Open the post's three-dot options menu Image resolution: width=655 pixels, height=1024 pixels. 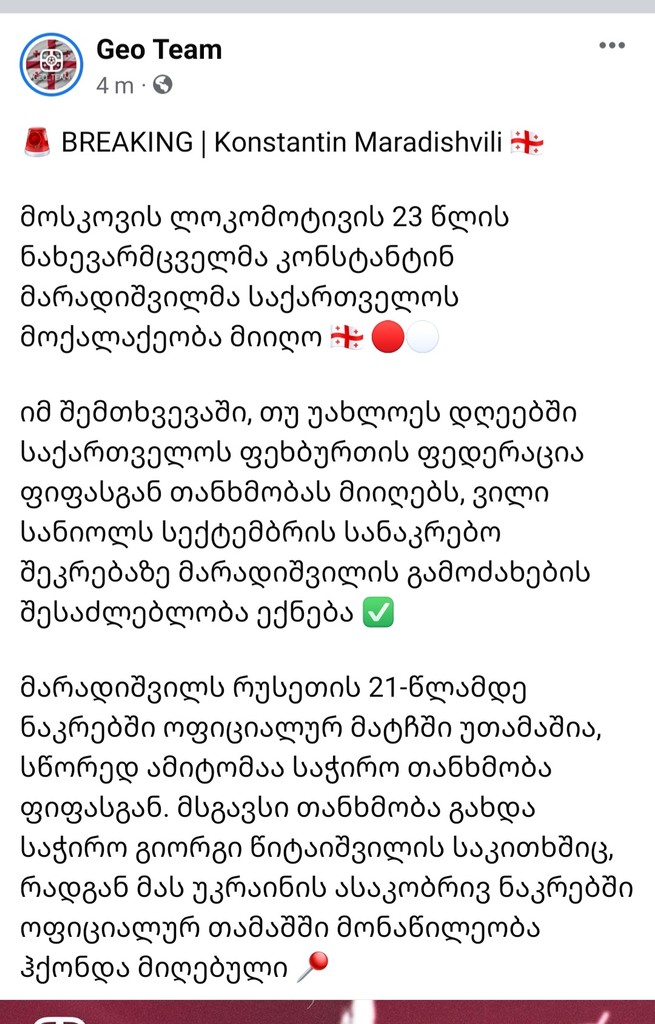(x=612, y=47)
